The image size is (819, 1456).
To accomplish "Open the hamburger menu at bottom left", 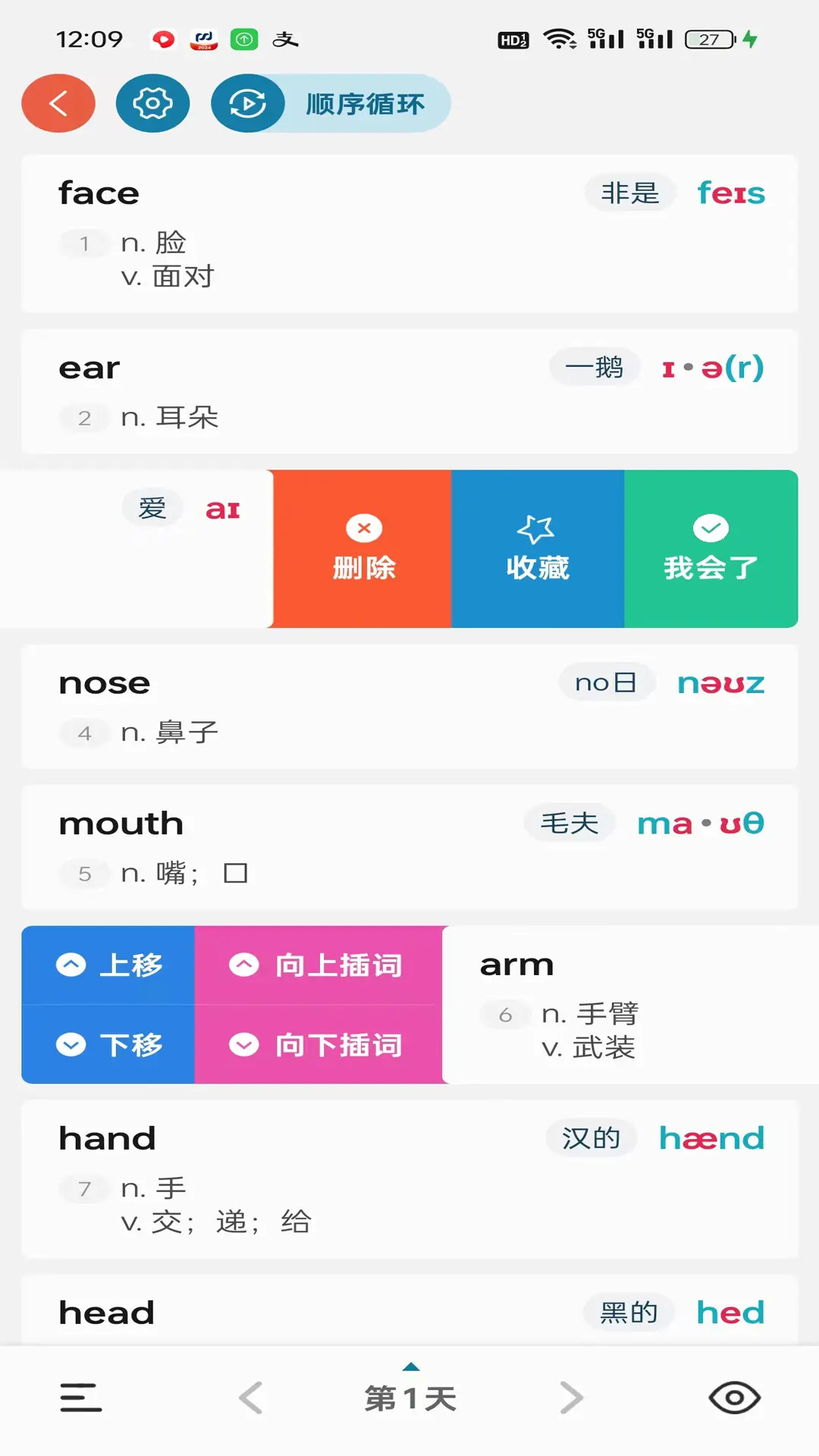I will pyautogui.click(x=80, y=1398).
